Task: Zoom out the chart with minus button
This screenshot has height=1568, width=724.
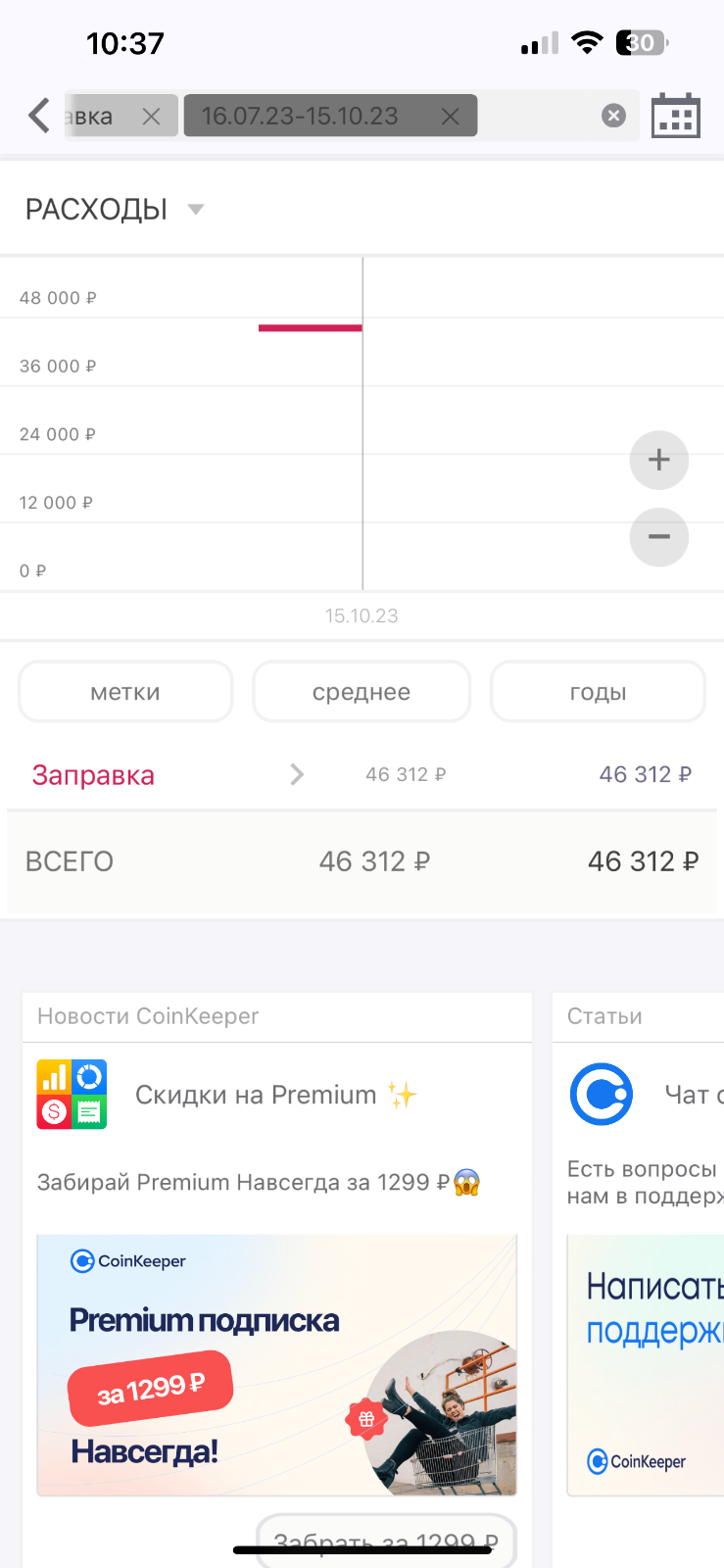Action: click(x=659, y=537)
